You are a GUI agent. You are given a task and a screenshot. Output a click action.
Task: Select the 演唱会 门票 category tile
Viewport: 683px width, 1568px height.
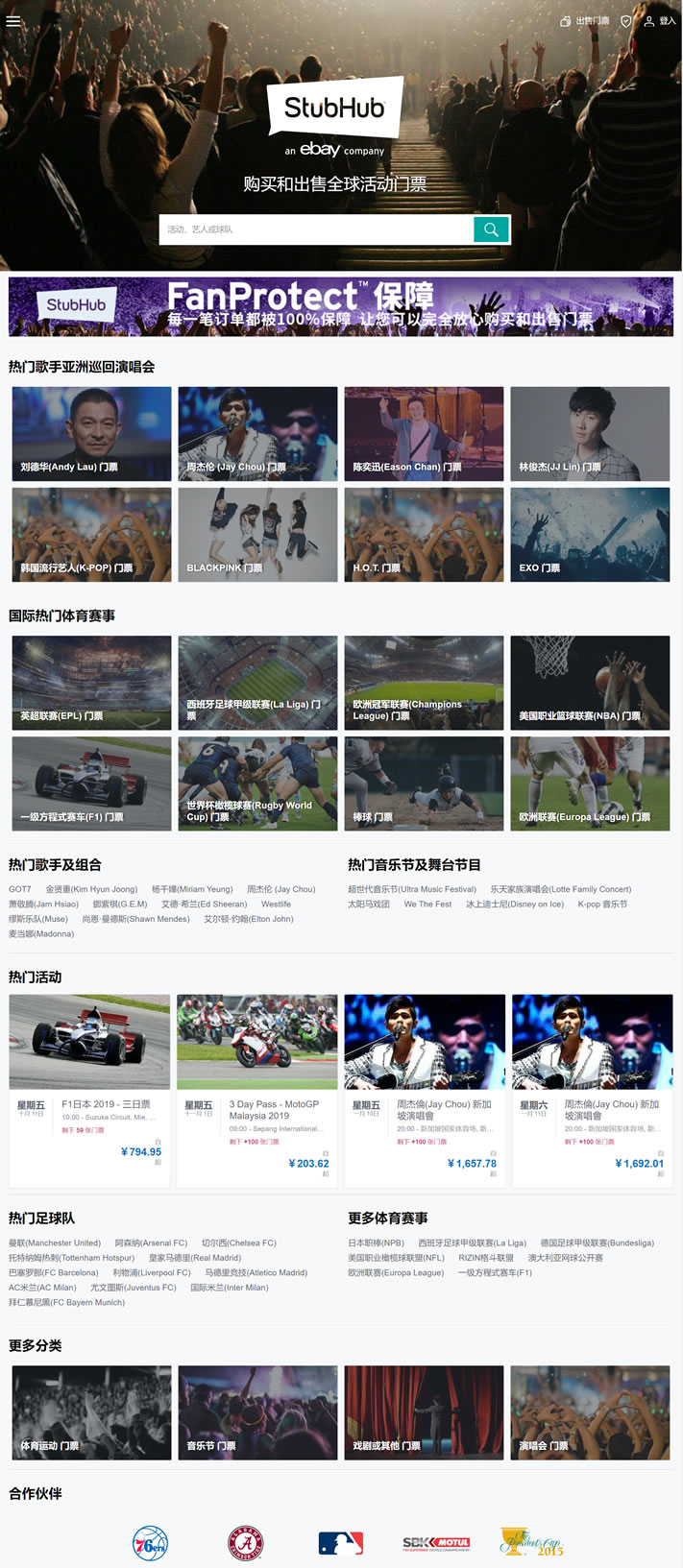[x=590, y=1412]
